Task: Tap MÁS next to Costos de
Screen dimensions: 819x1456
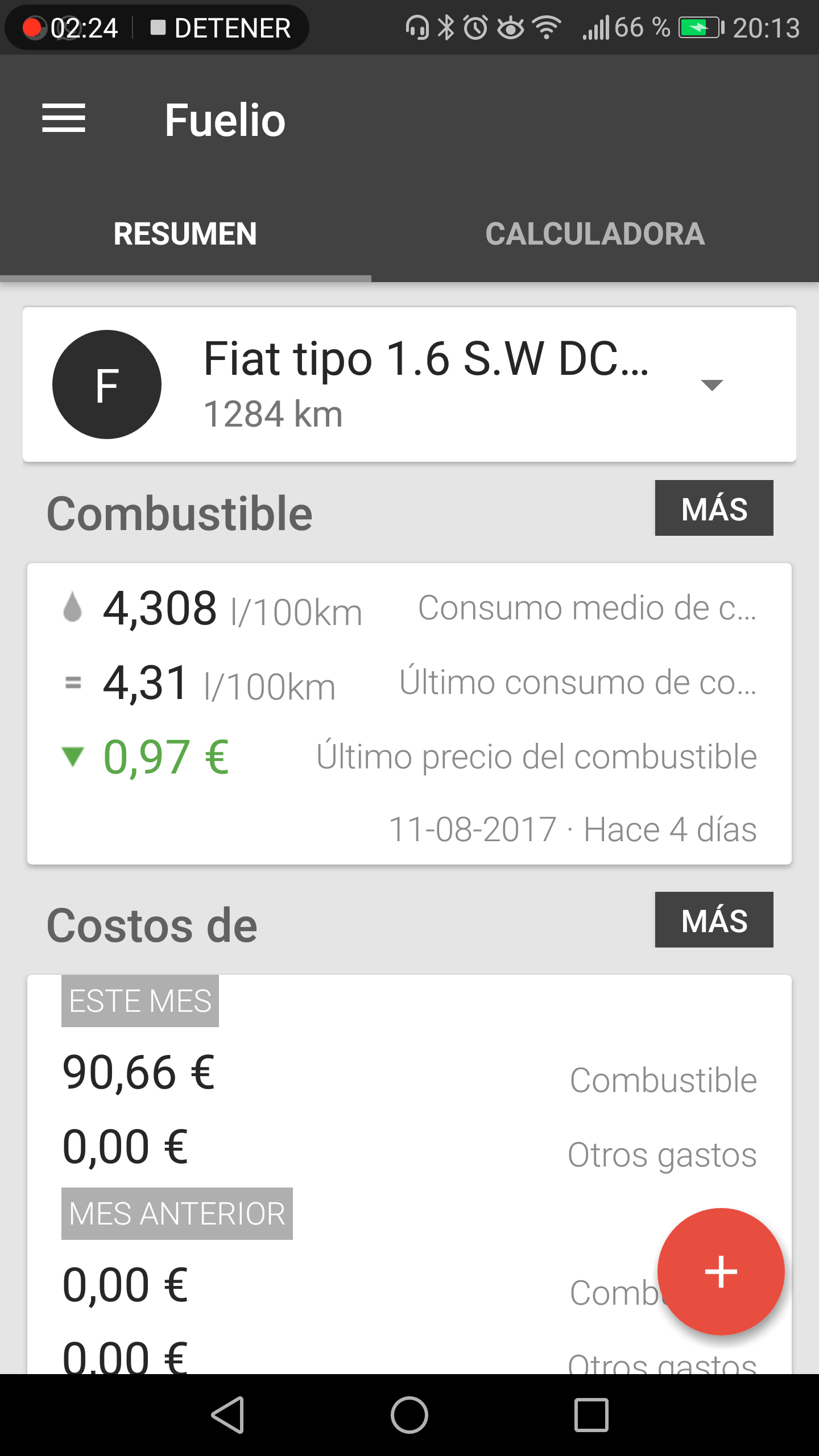Action: point(714,920)
